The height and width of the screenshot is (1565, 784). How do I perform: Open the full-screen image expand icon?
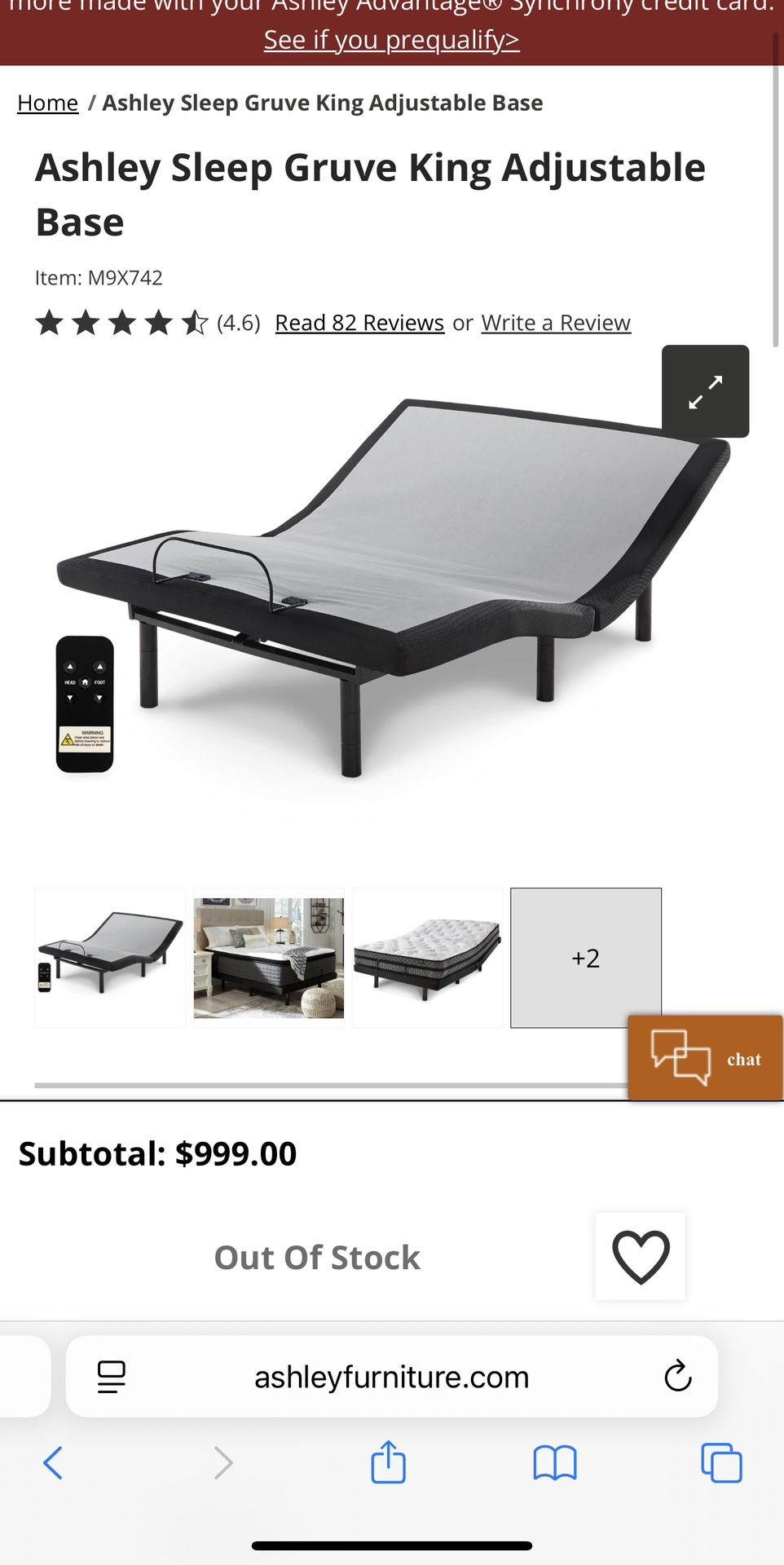point(705,390)
